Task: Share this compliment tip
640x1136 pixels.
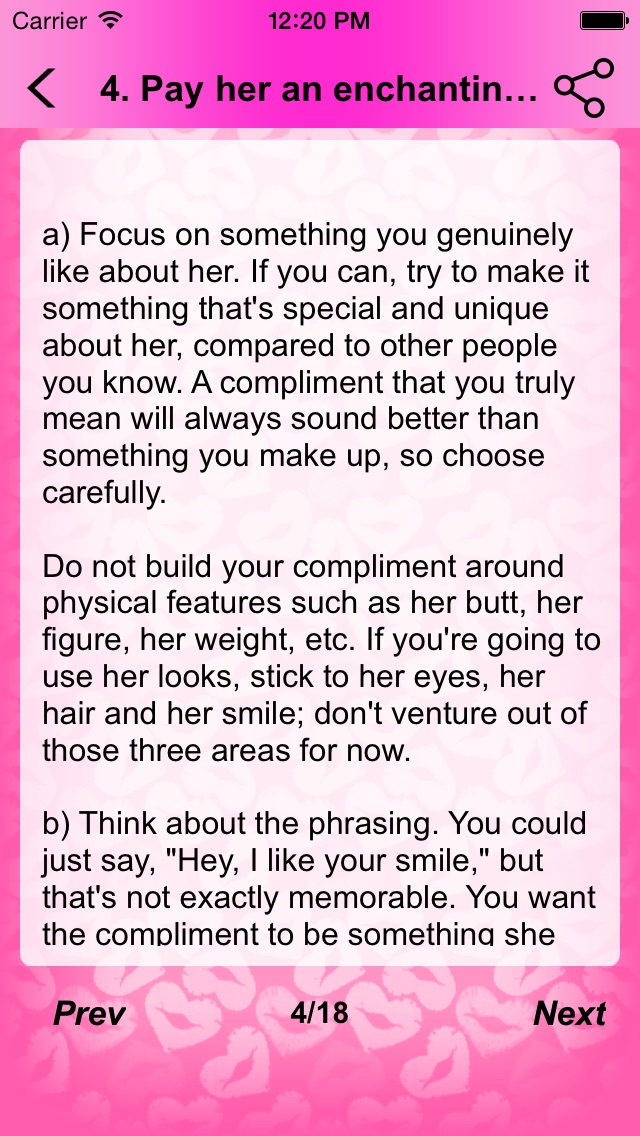Action: click(x=583, y=88)
